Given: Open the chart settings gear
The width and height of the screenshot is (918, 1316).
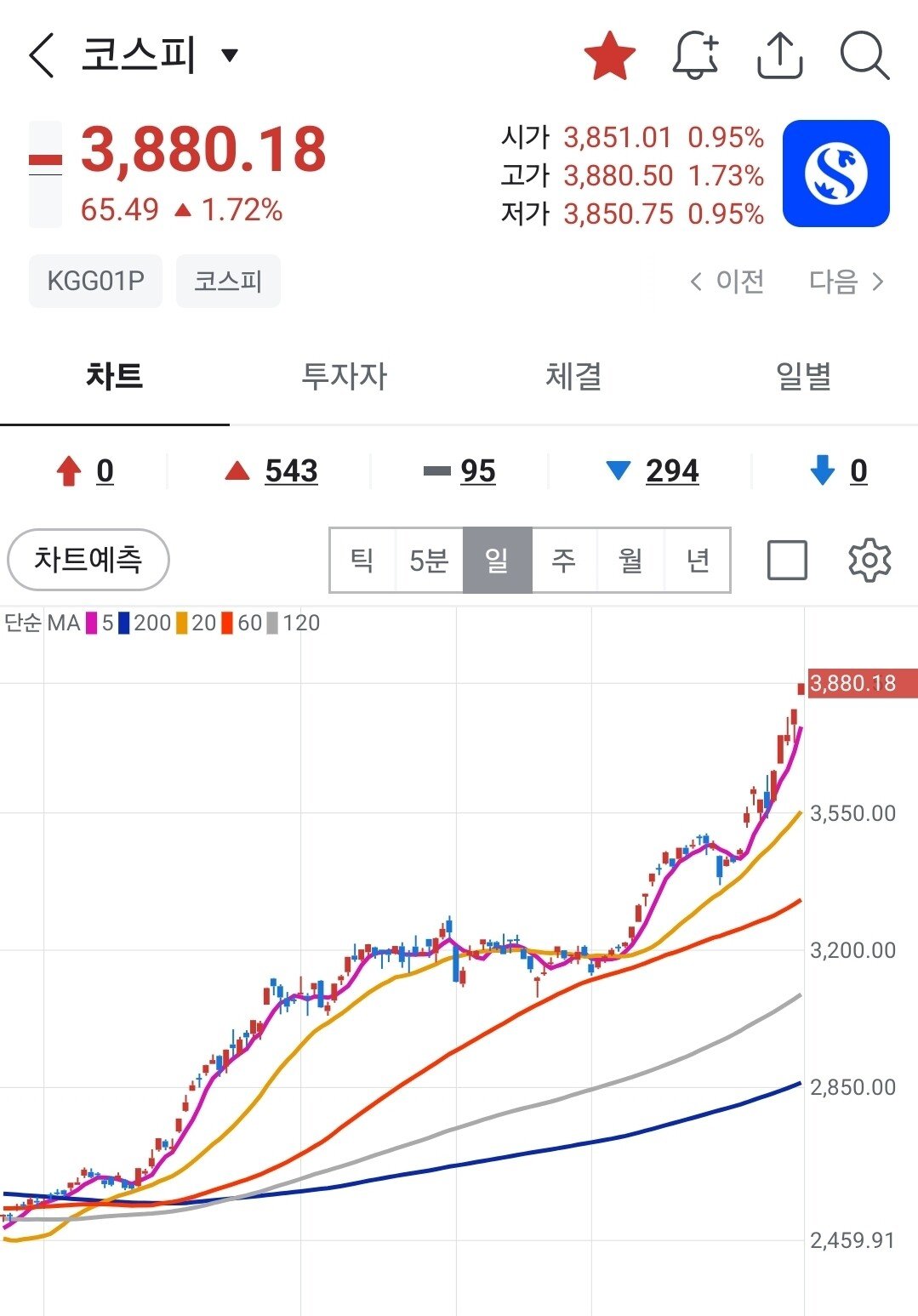Looking at the screenshot, I should [870, 559].
